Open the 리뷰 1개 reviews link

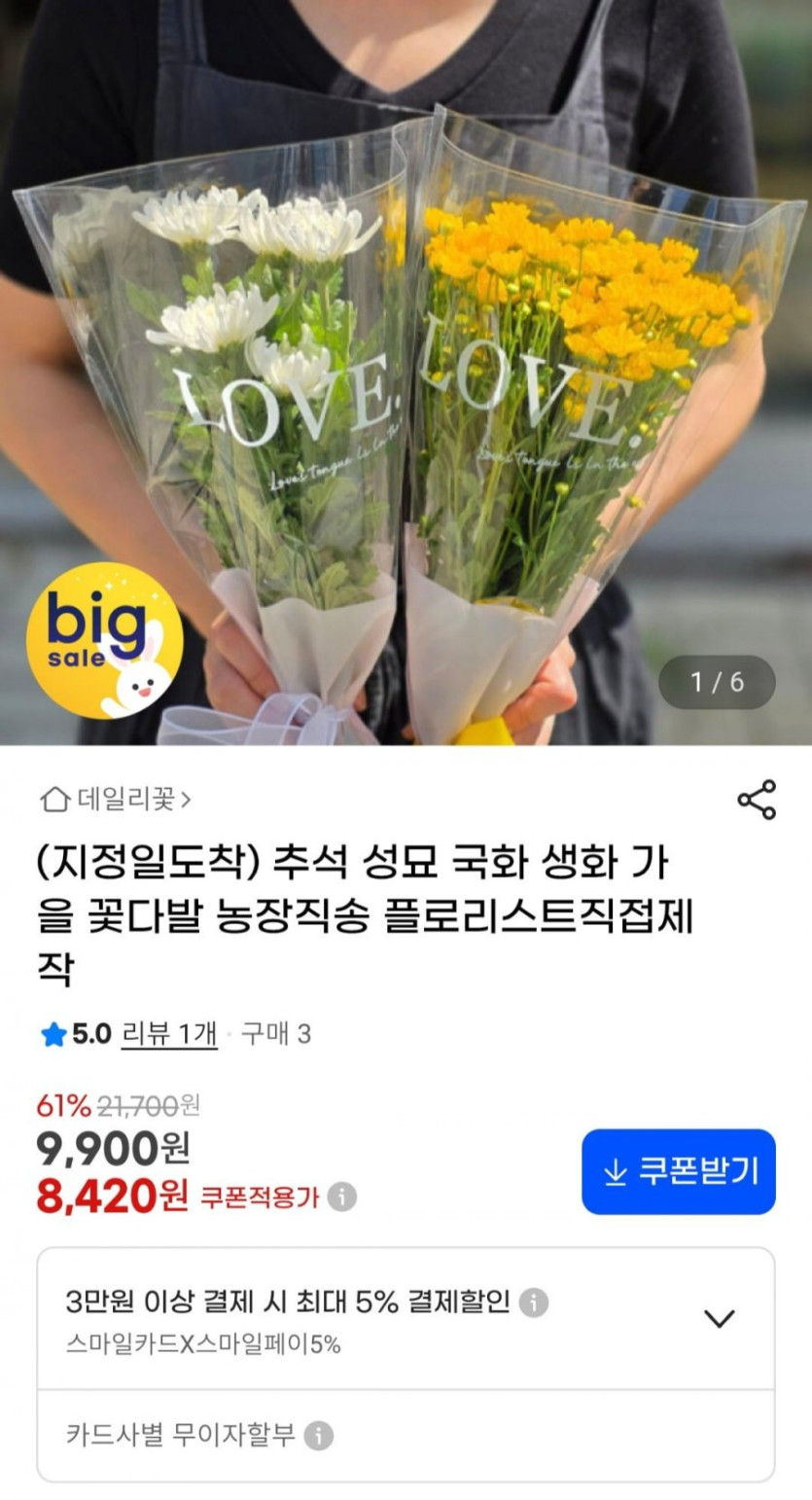[x=168, y=1034]
